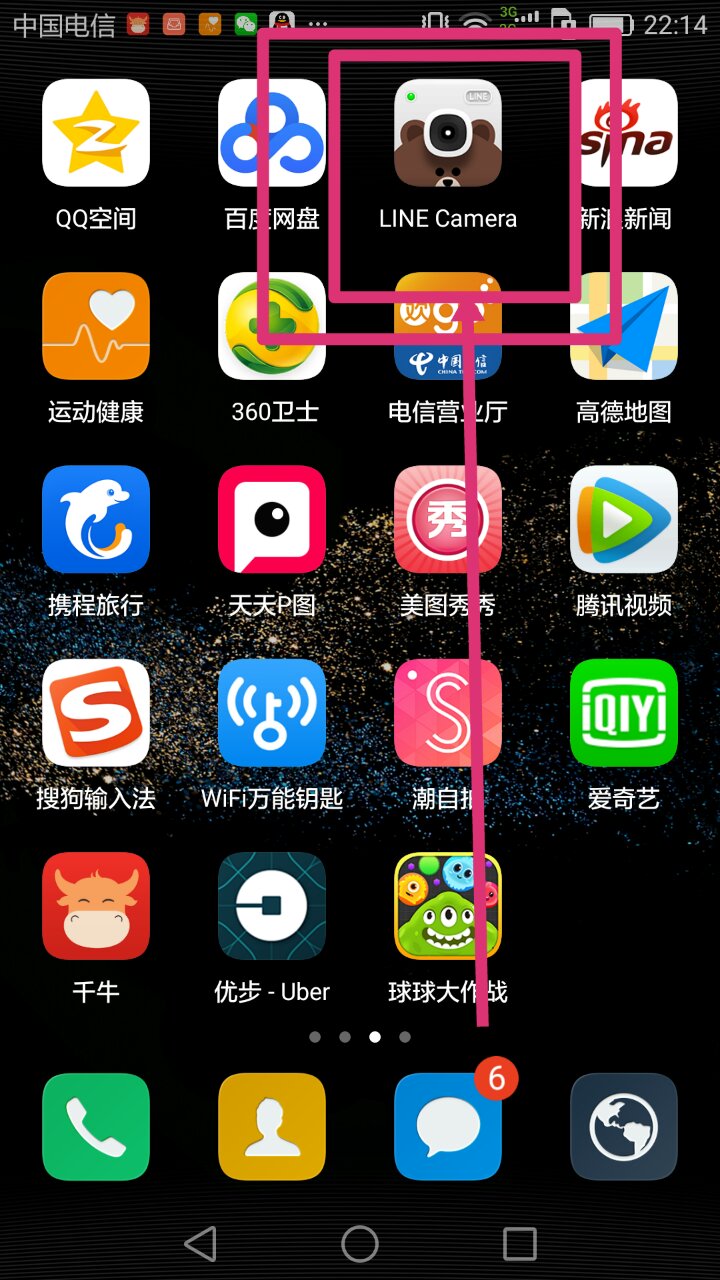This screenshot has height=1280, width=720.
Task: Launch WiFi万能钥匙 app
Action: click(272, 712)
